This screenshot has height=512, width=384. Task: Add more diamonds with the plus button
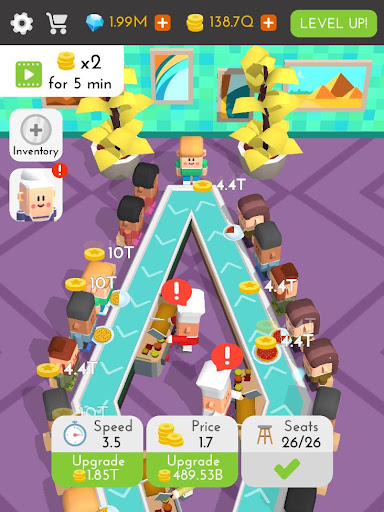click(x=163, y=23)
